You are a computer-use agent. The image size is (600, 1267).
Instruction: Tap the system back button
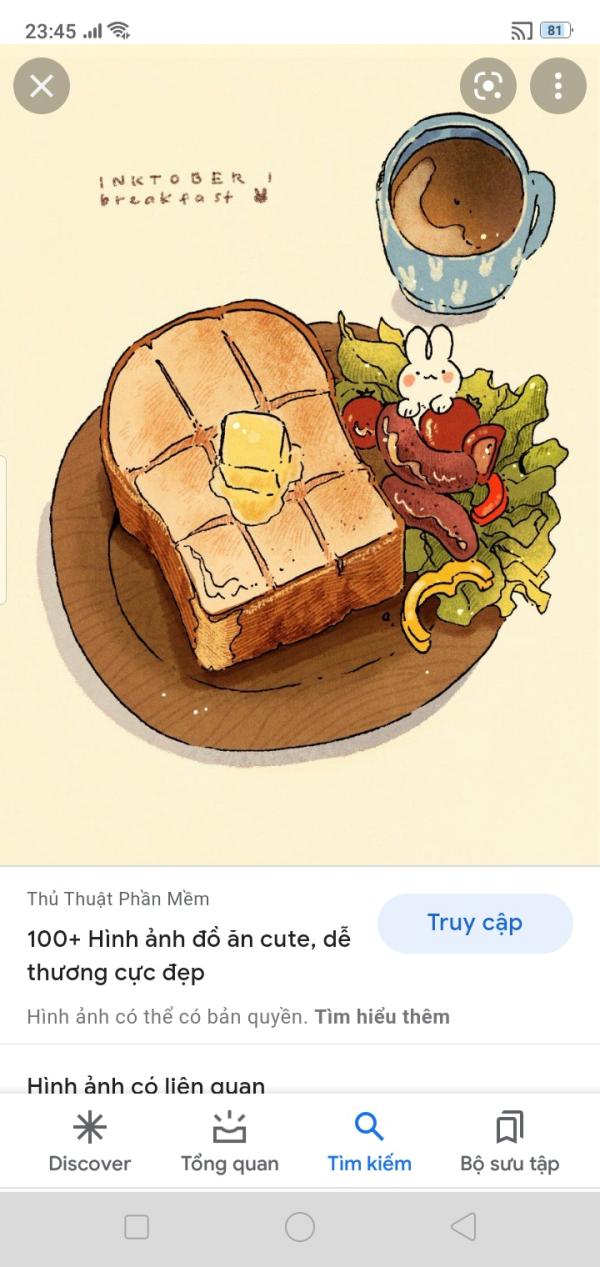coord(463,1227)
